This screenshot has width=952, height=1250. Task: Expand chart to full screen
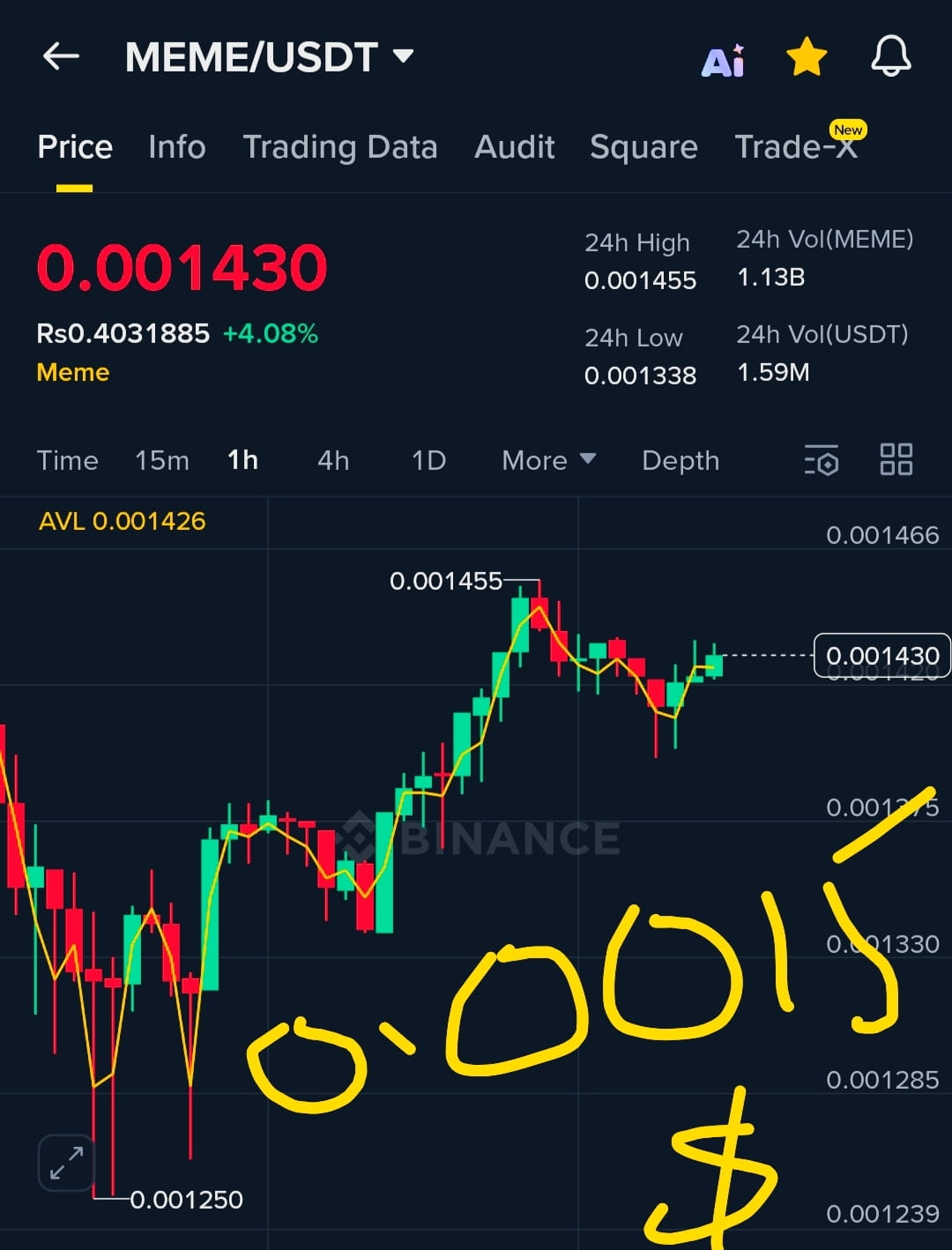pyautogui.click(x=66, y=1163)
